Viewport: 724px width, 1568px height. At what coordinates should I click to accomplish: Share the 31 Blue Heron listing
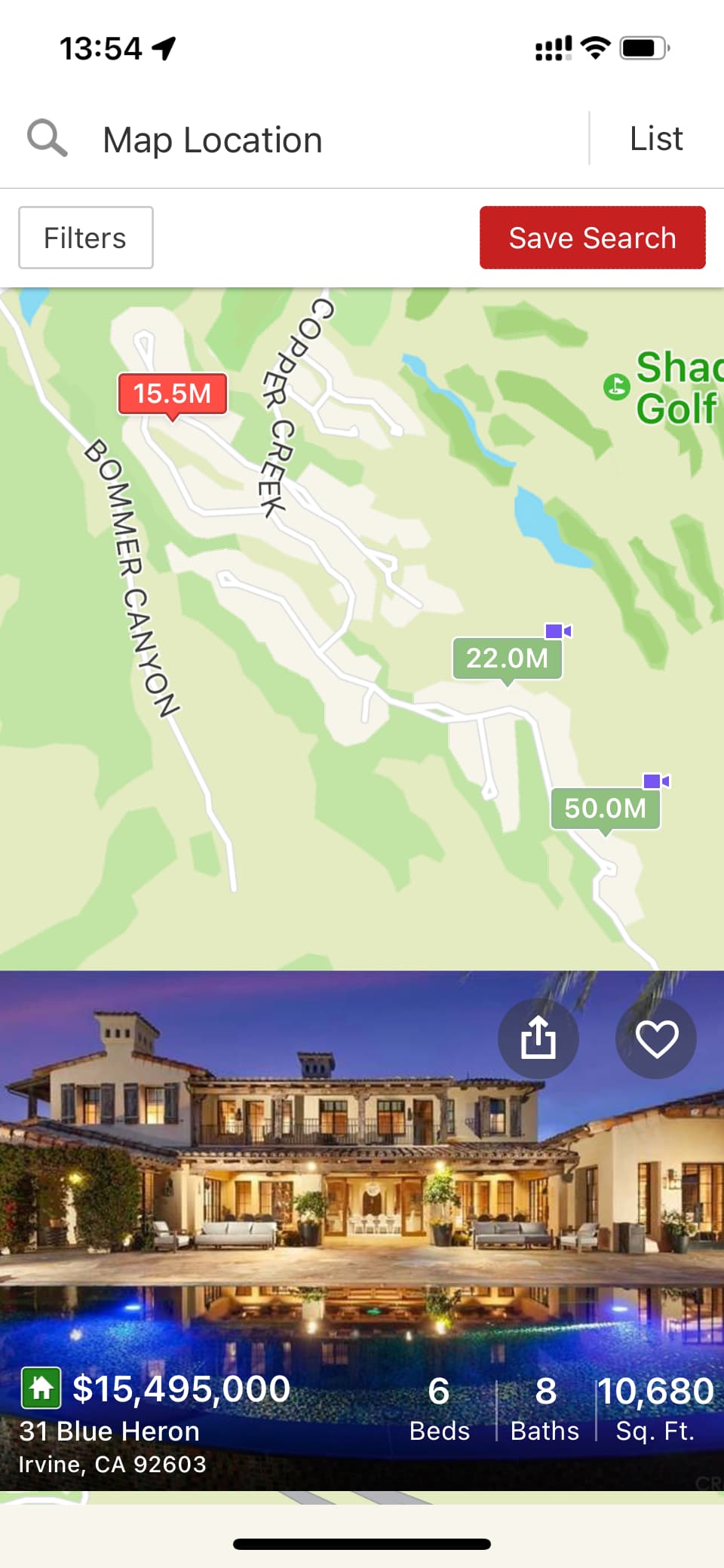tap(538, 1039)
